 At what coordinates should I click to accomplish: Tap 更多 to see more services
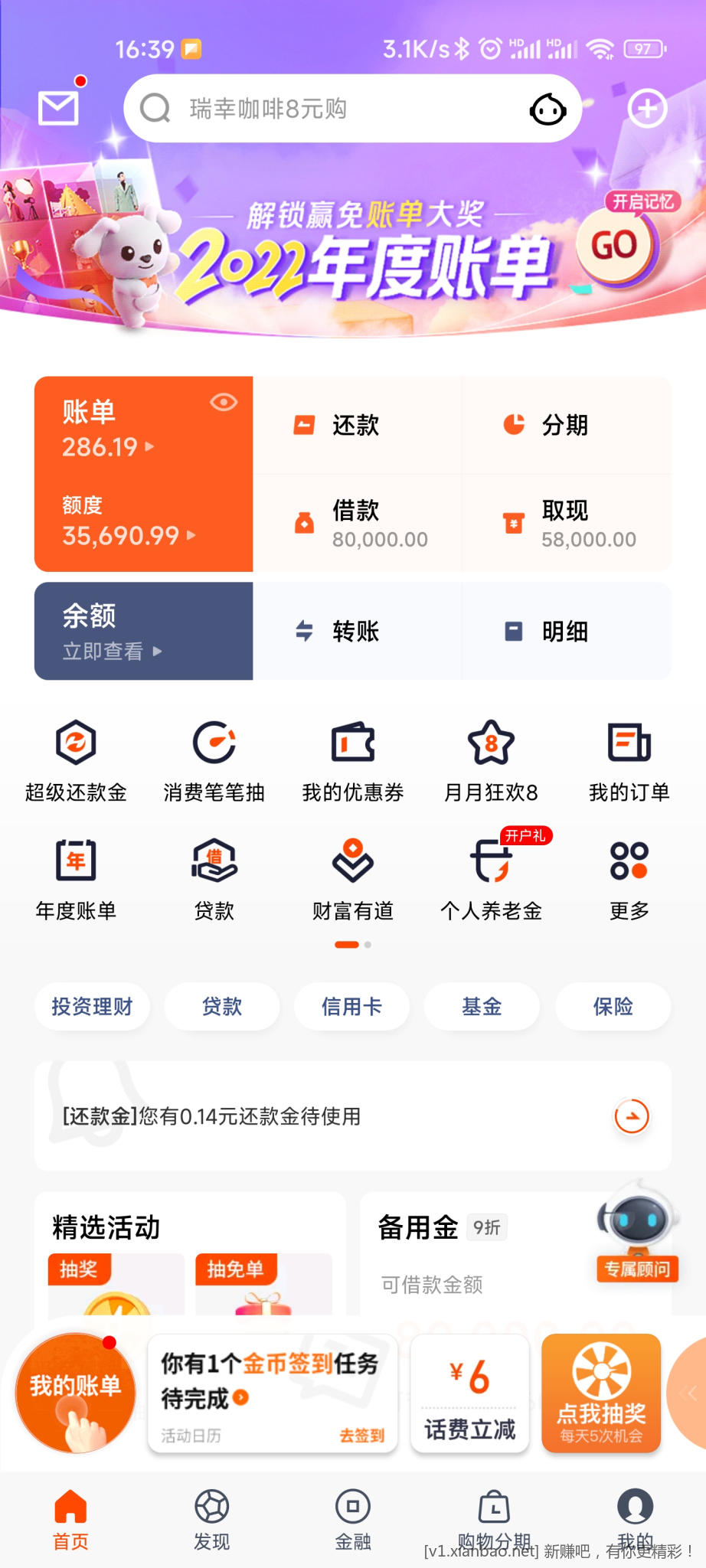click(629, 877)
